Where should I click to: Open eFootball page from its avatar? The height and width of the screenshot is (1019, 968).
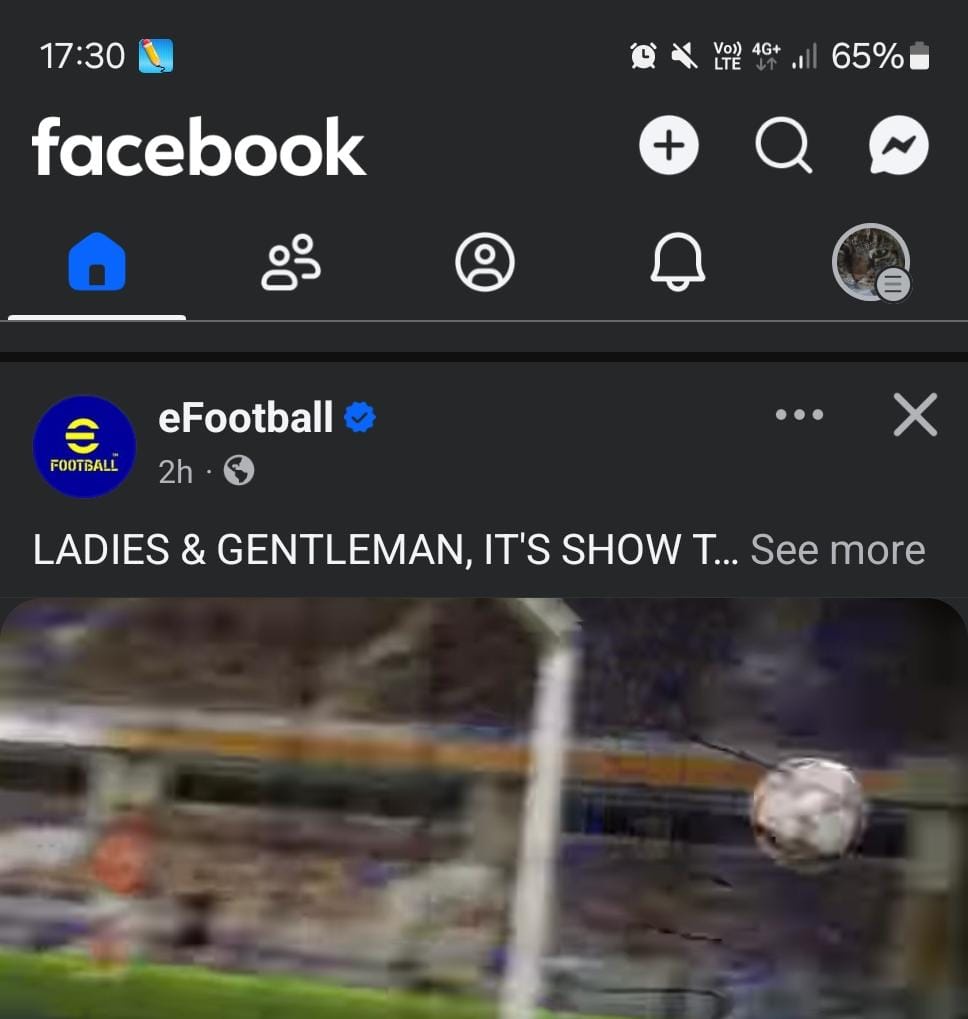coord(84,446)
